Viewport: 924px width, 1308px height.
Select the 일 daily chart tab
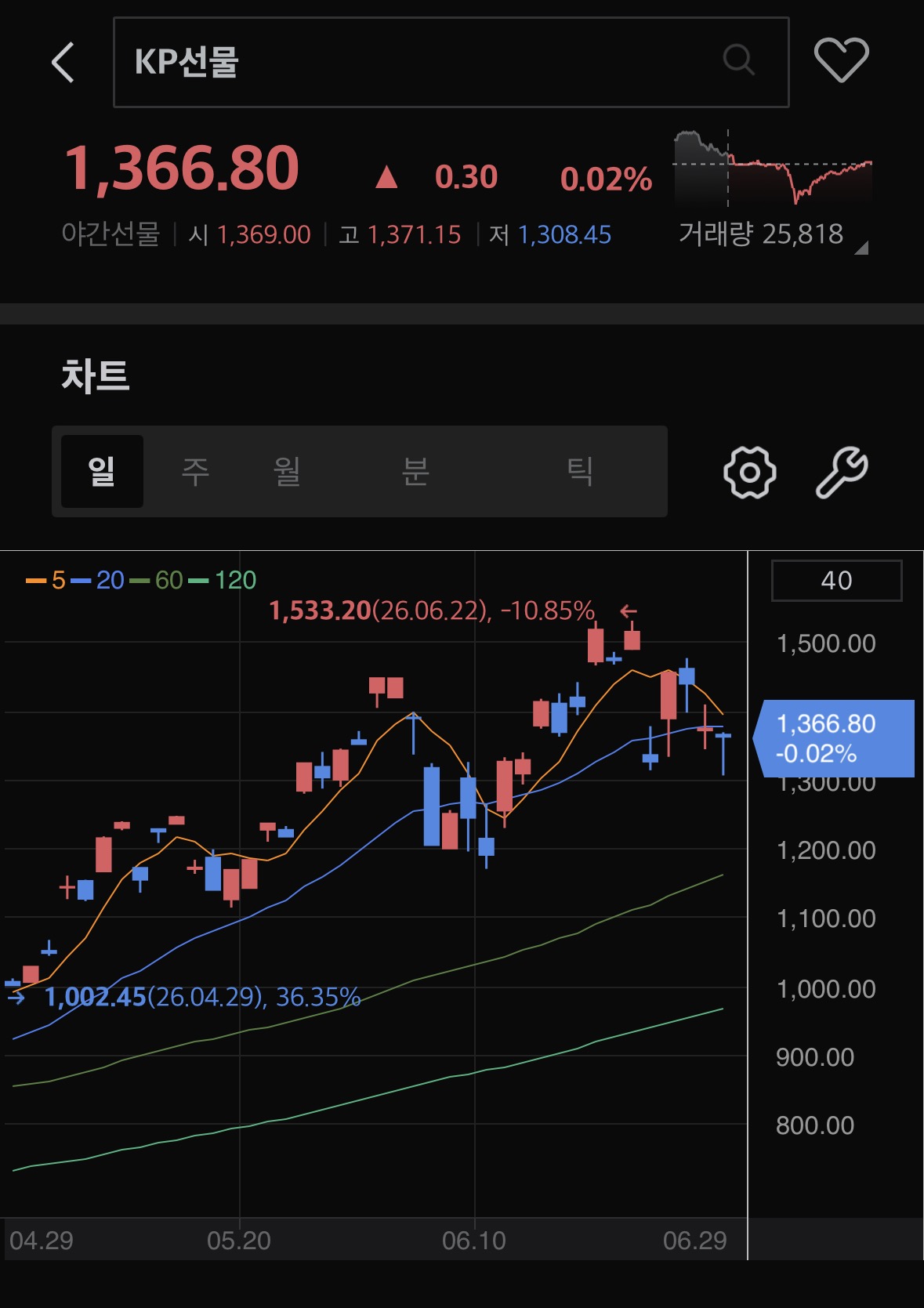[102, 471]
